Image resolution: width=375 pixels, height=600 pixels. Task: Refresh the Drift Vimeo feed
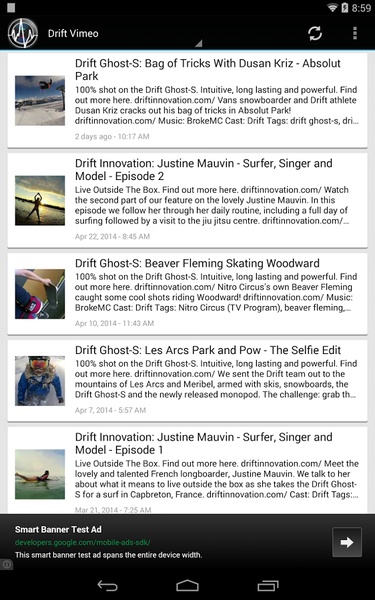click(x=315, y=33)
